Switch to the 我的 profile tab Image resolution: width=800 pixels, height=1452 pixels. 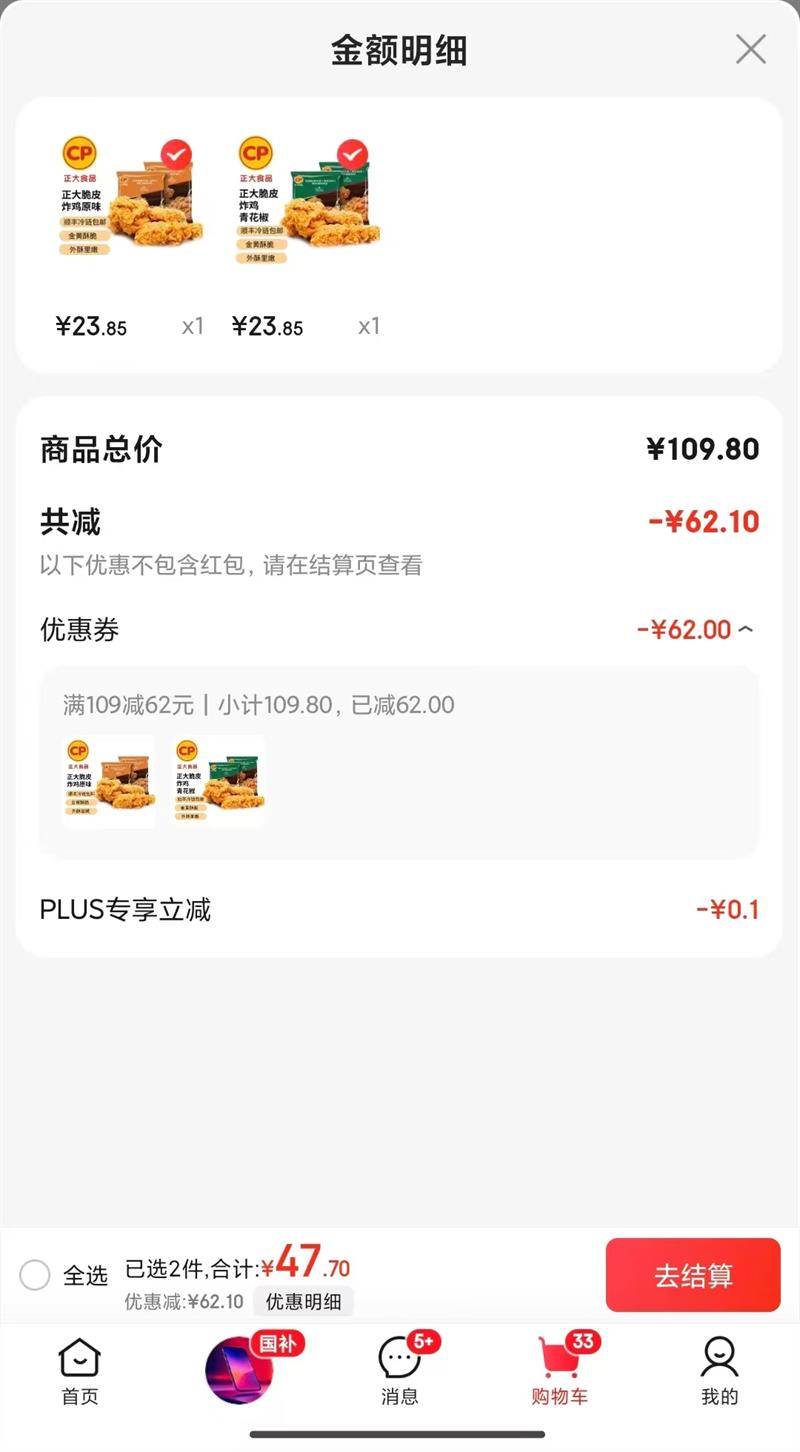coord(719,1372)
